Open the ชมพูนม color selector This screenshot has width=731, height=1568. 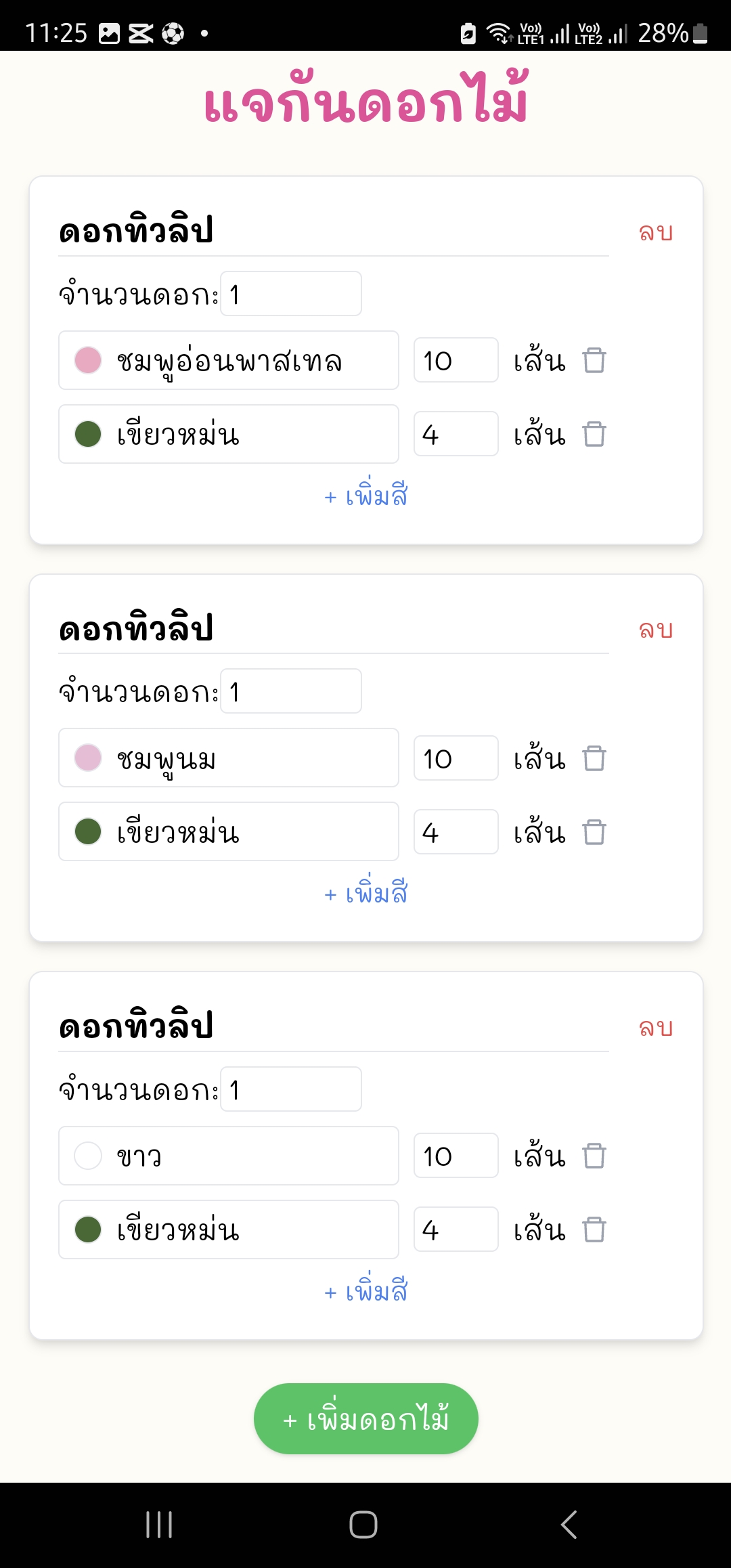[229, 758]
